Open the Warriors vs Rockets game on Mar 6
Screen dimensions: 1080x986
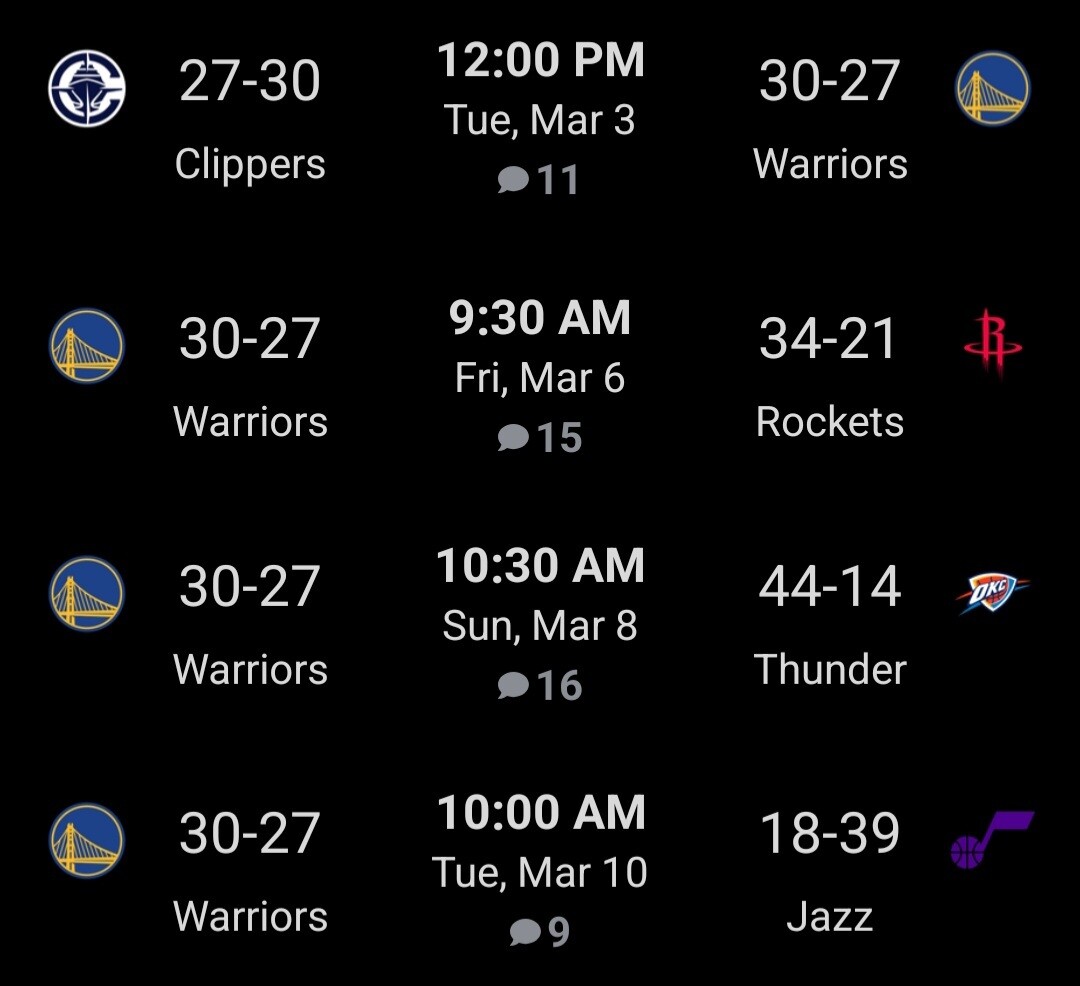coord(540,375)
